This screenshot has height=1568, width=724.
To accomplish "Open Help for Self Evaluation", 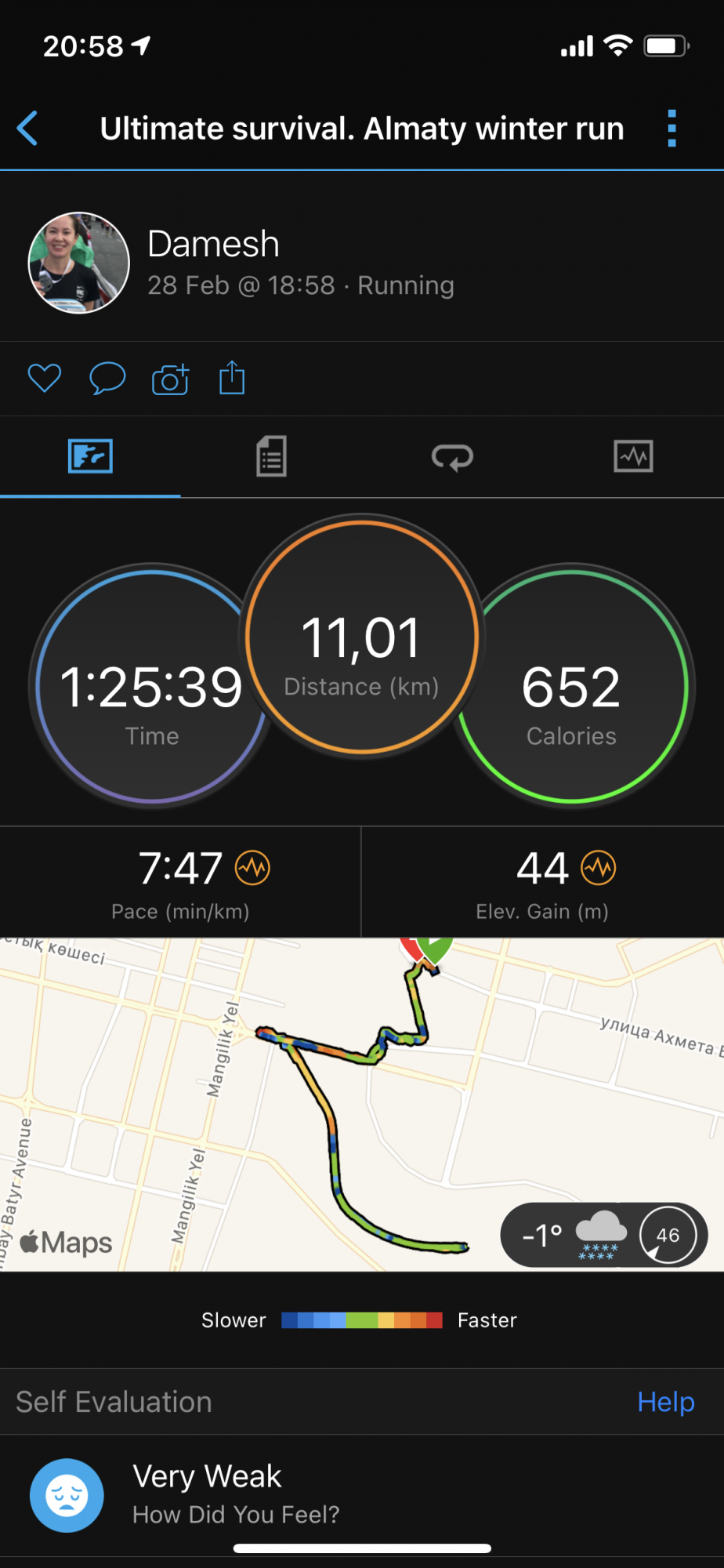I will click(665, 1402).
